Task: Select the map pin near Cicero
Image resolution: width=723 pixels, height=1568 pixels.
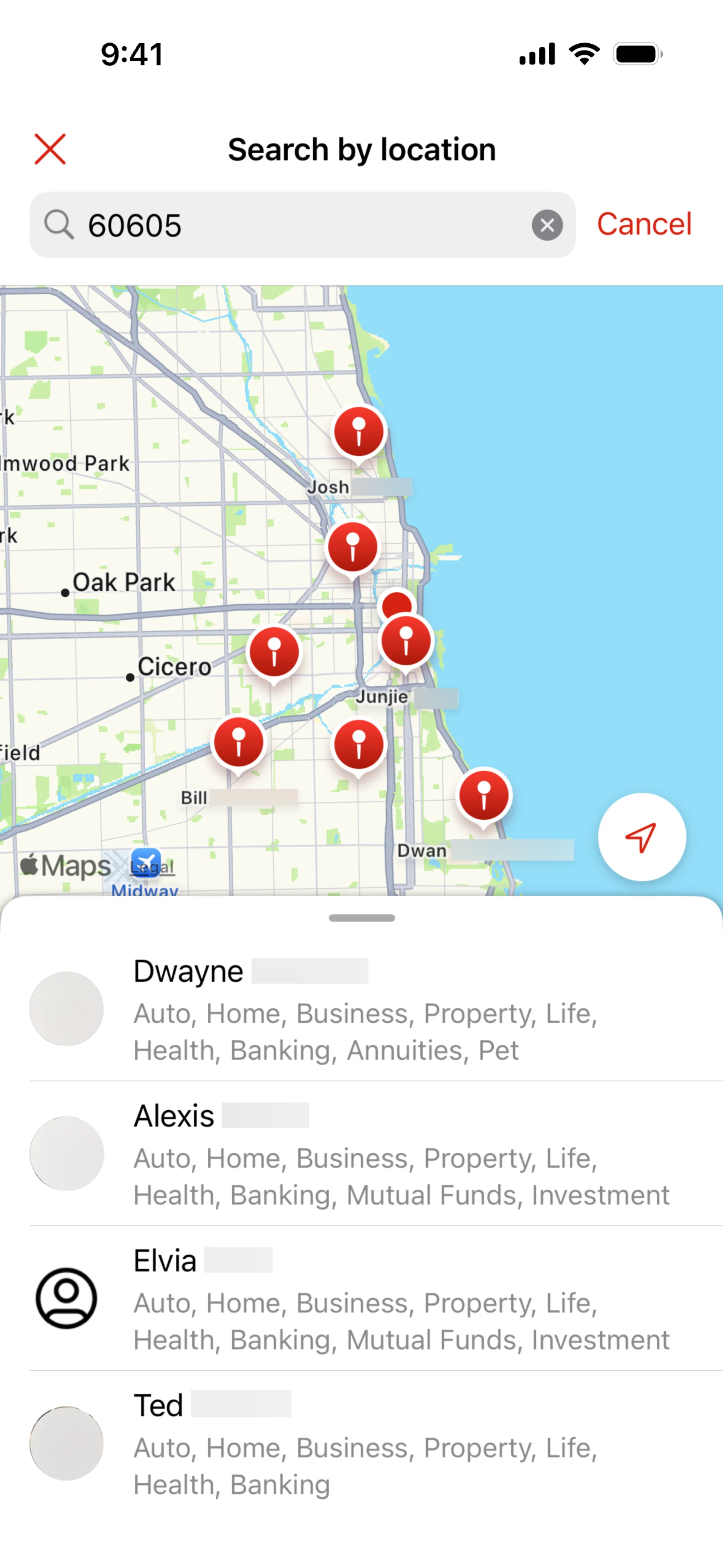Action: 274,651
